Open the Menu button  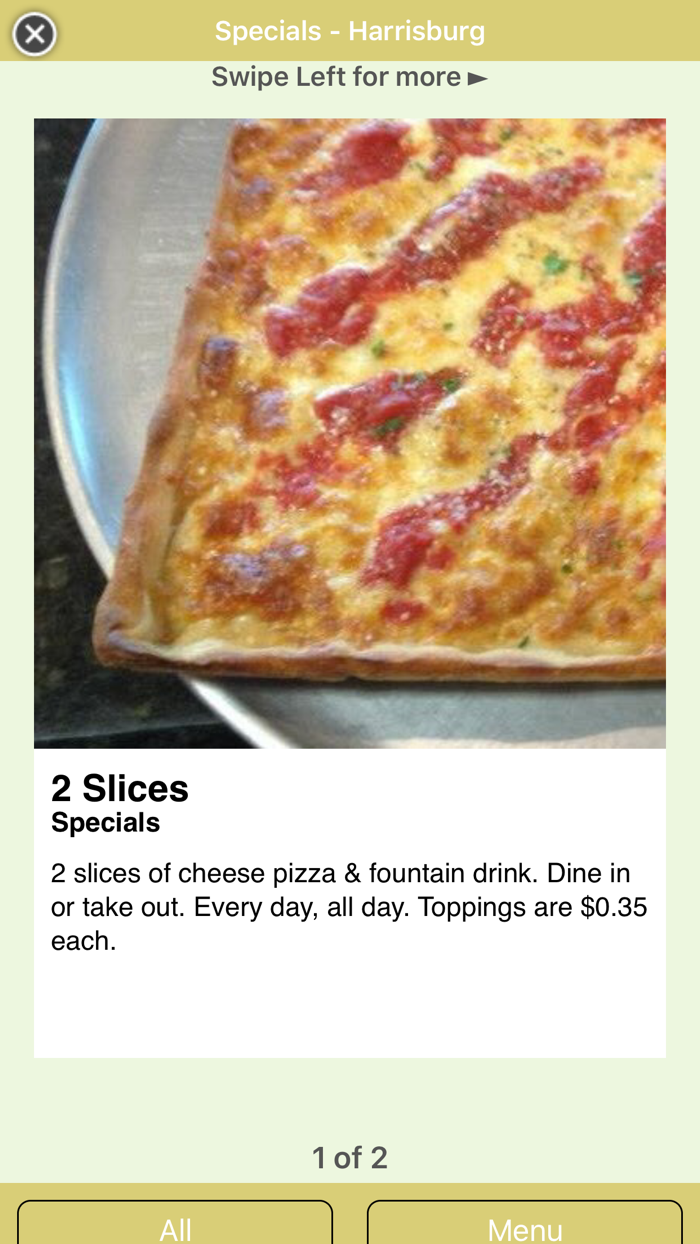(x=525, y=1225)
